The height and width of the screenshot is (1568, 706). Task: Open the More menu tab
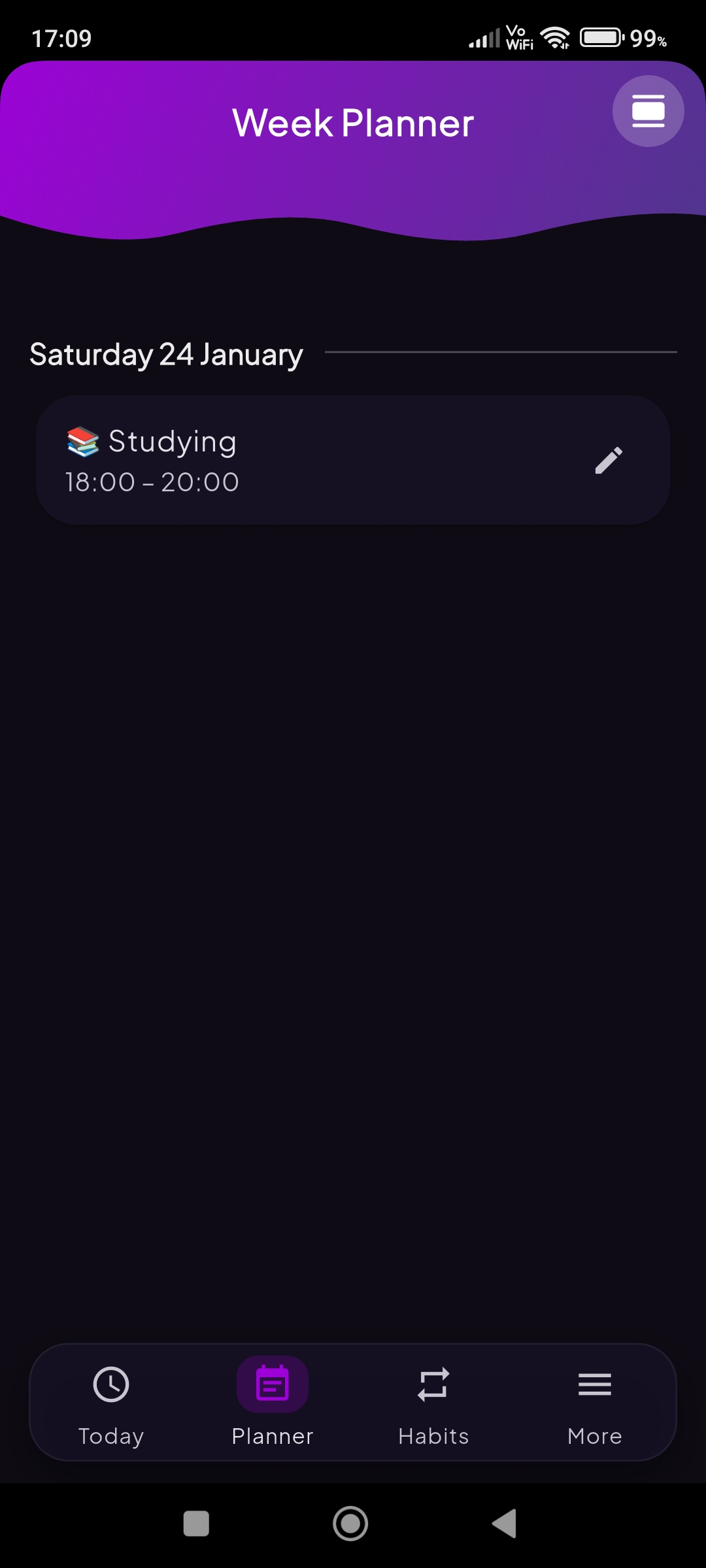click(594, 1401)
